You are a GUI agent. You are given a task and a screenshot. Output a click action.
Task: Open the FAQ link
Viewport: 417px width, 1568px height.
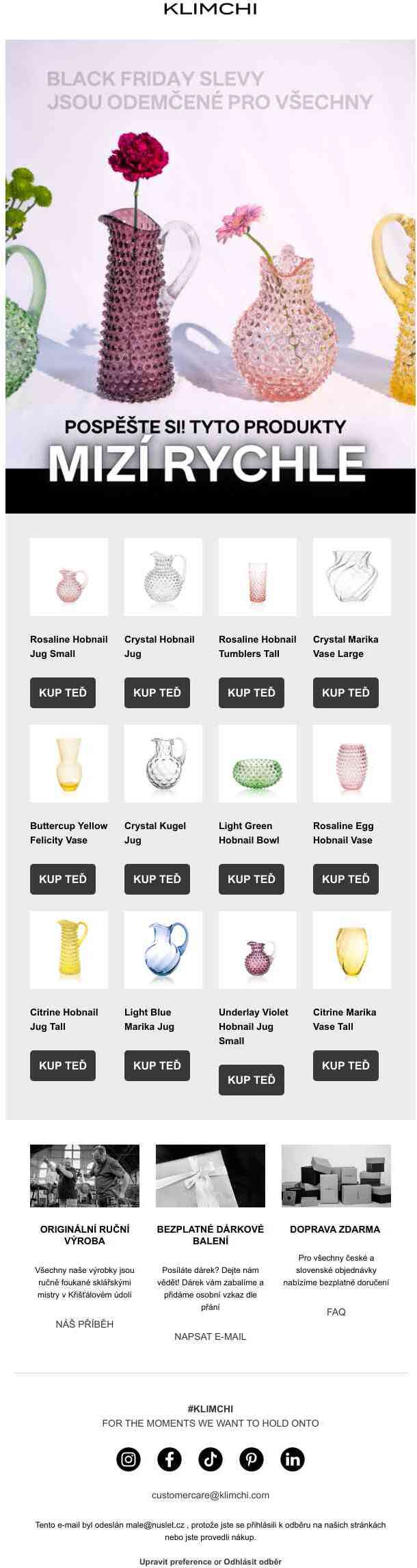click(x=336, y=1311)
